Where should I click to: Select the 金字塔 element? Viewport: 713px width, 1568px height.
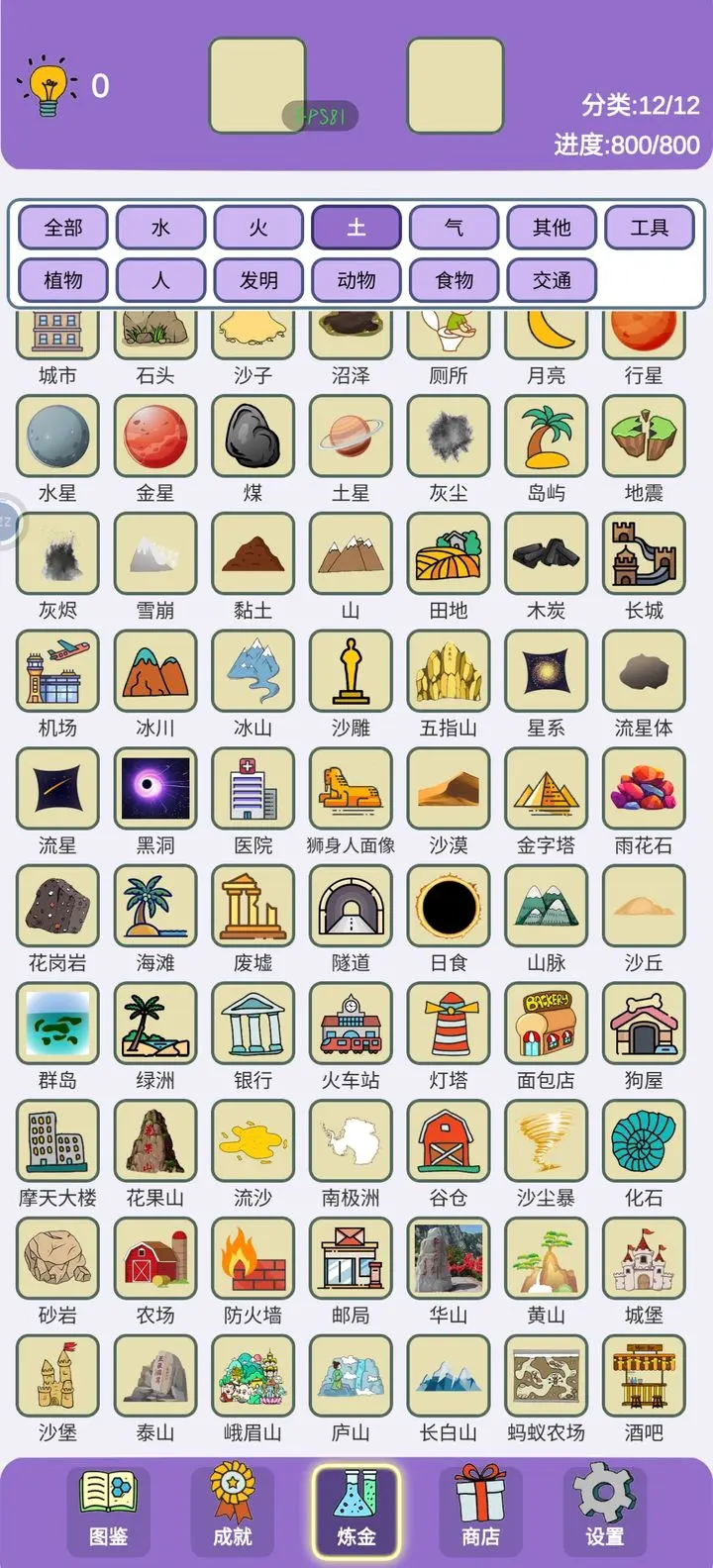point(546,789)
